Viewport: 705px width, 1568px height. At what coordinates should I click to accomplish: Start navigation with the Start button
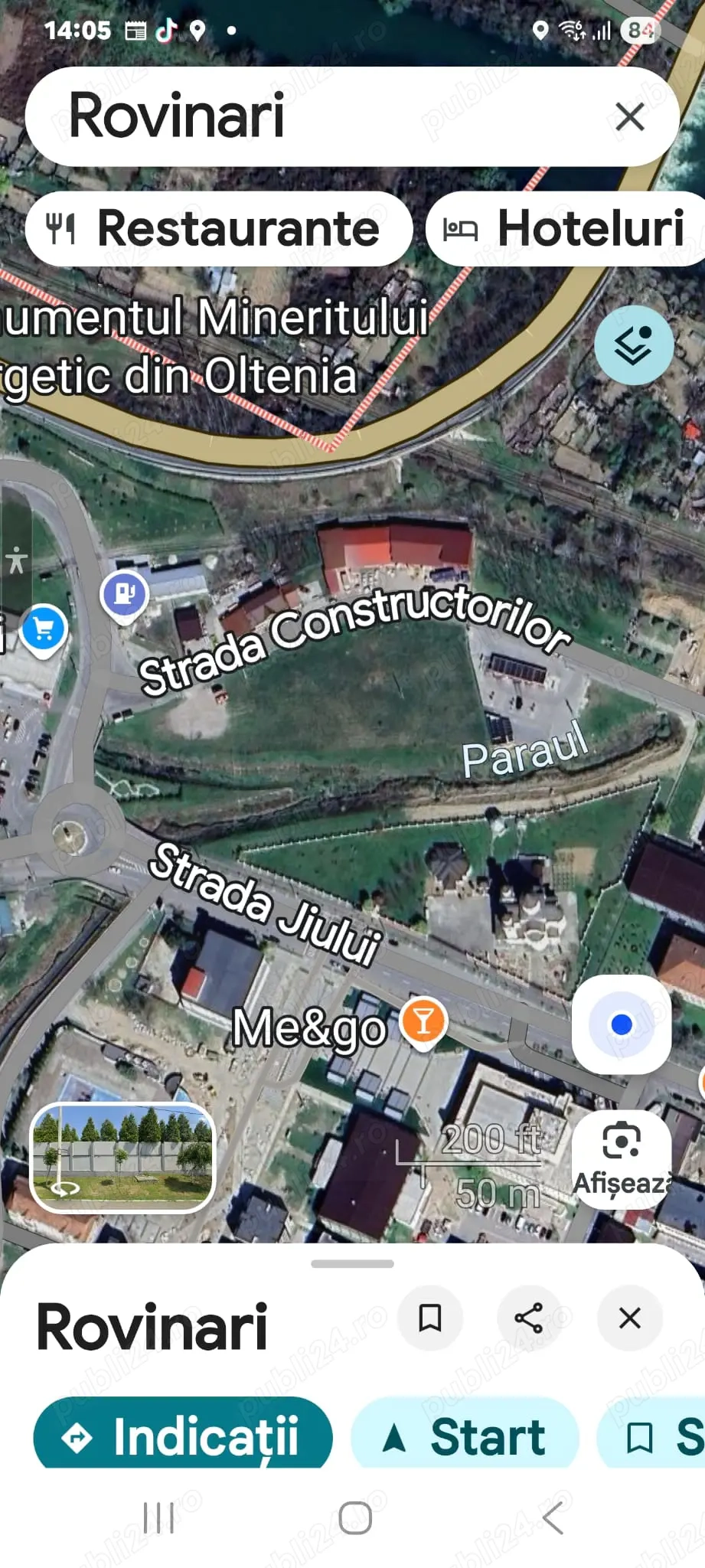tap(463, 1435)
